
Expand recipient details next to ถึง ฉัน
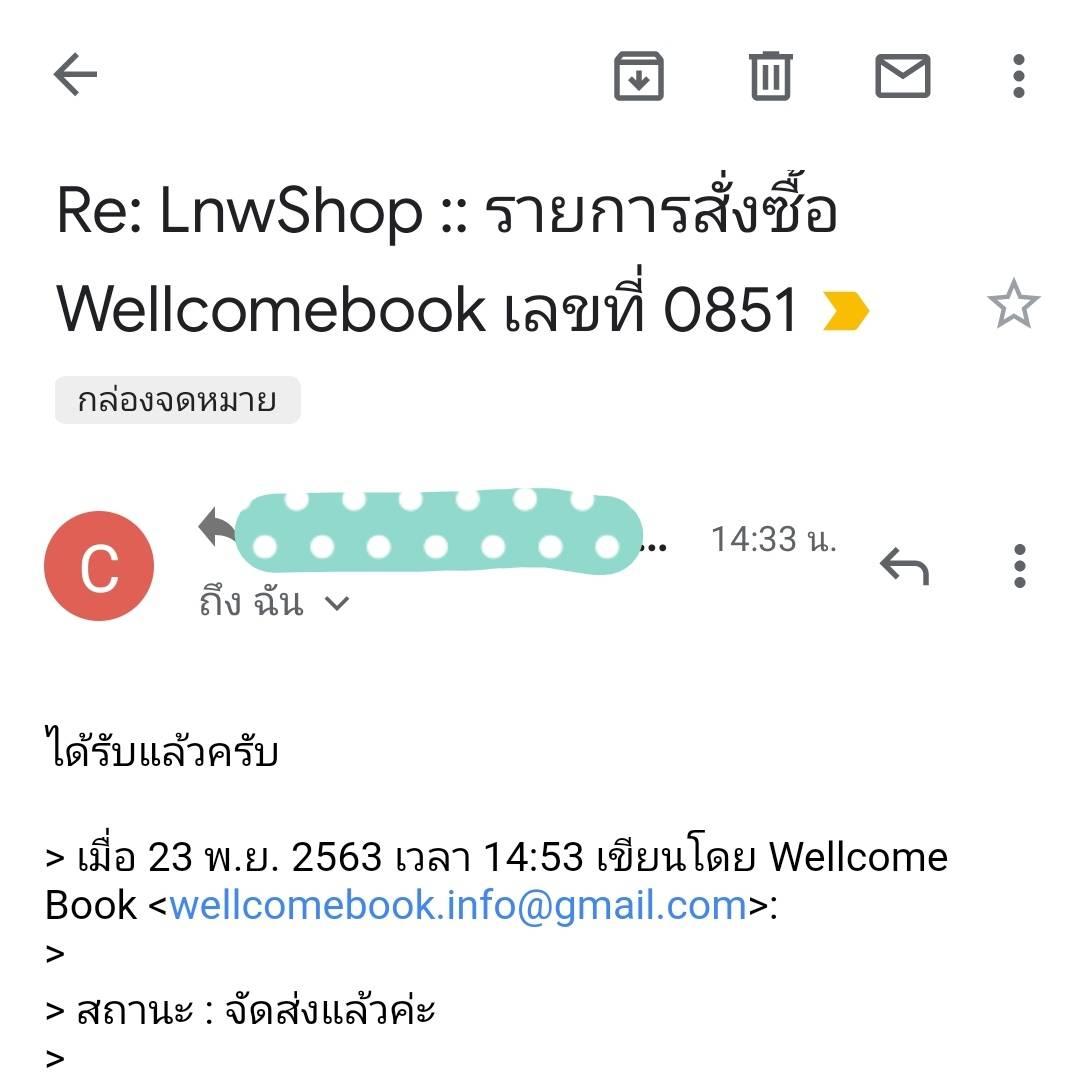338,603
